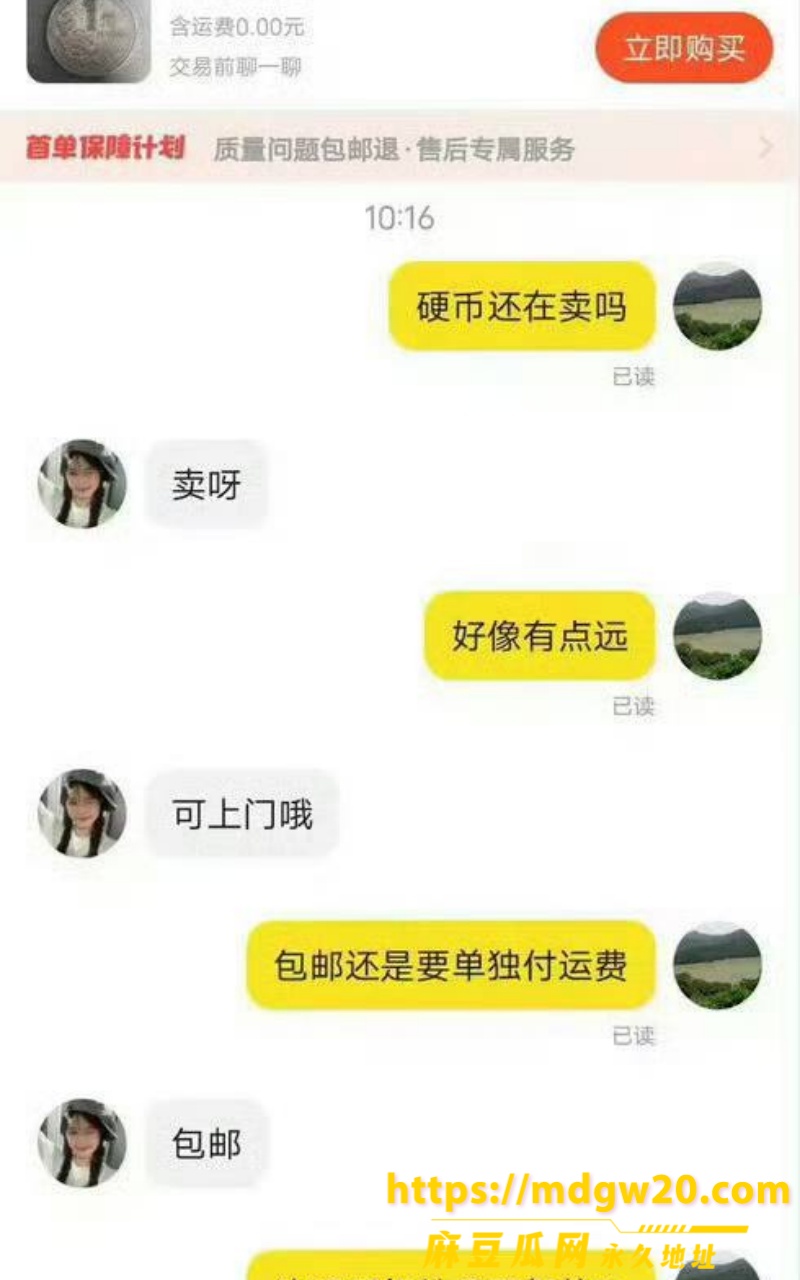Tap the 立即购买 buy now button
Screen dimensions: 800x1280
(x=684, y=48)
